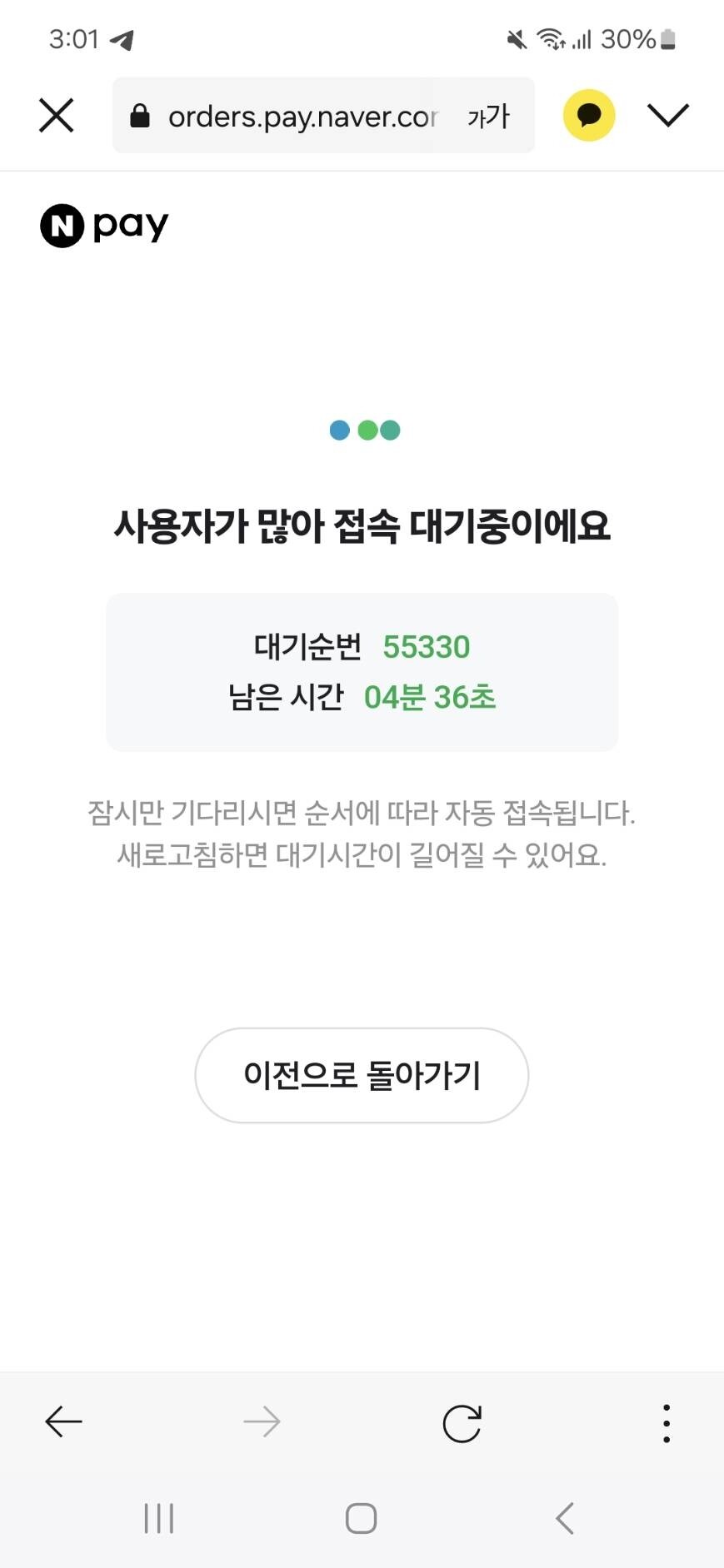Tap the N pay logo

click(104, 225)
